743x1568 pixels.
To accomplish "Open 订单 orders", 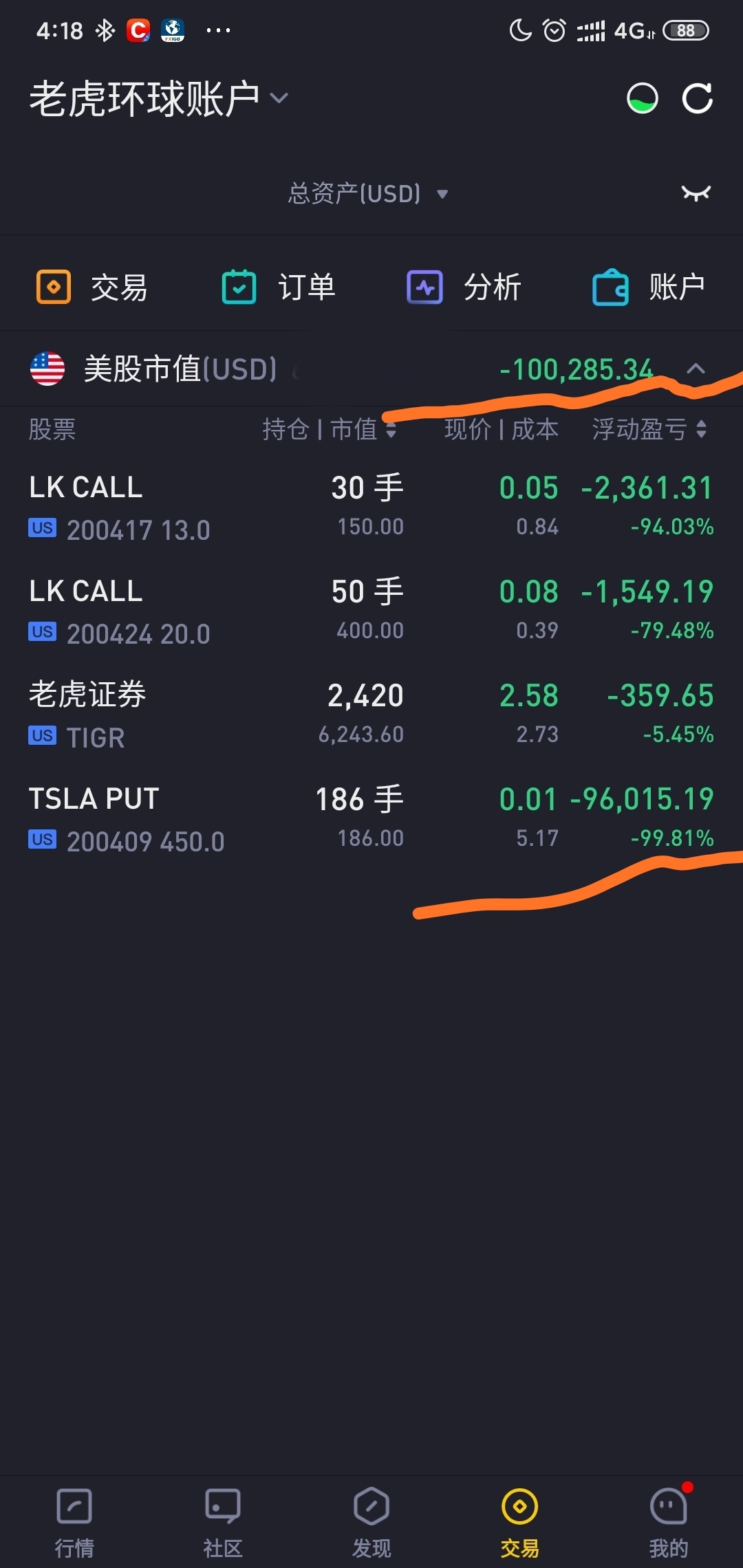I will click(278, 287).
